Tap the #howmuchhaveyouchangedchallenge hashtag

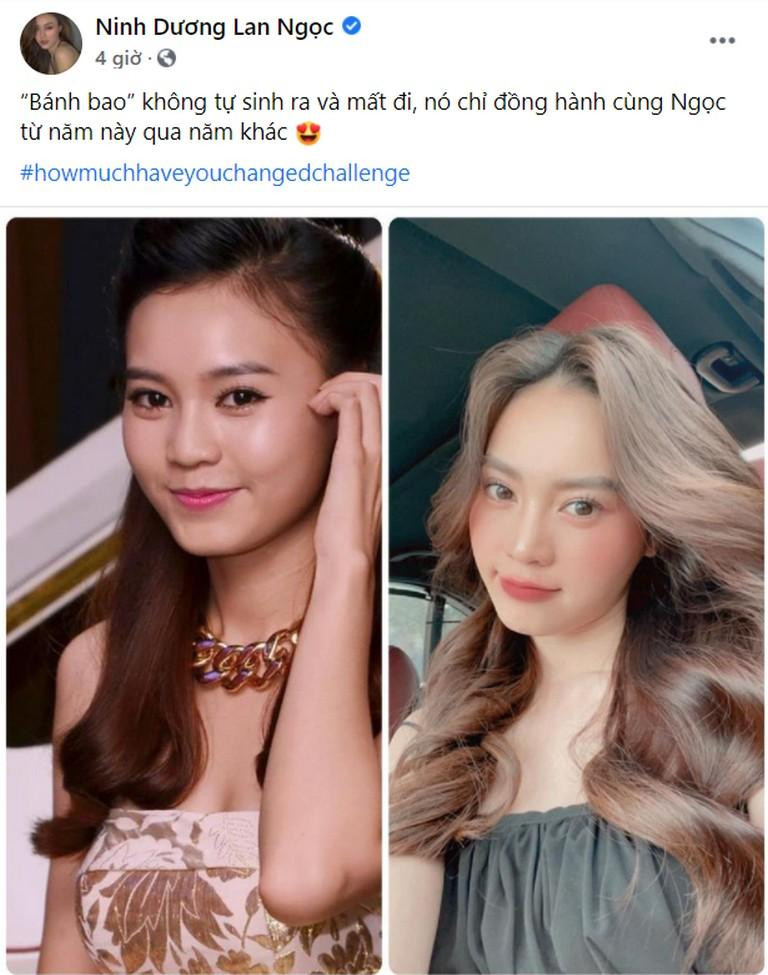(215, 172)
